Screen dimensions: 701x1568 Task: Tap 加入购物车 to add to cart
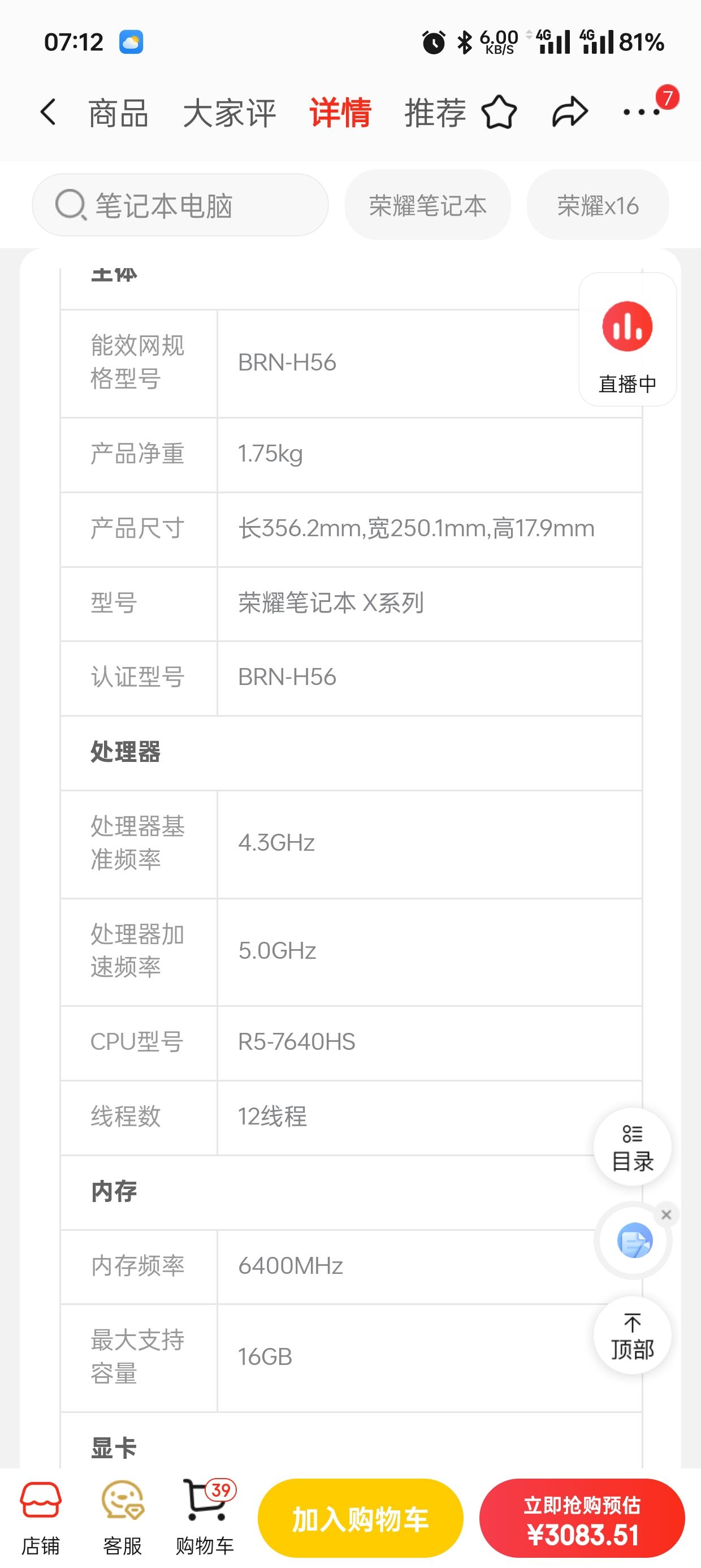click(x=360, y=1518)
